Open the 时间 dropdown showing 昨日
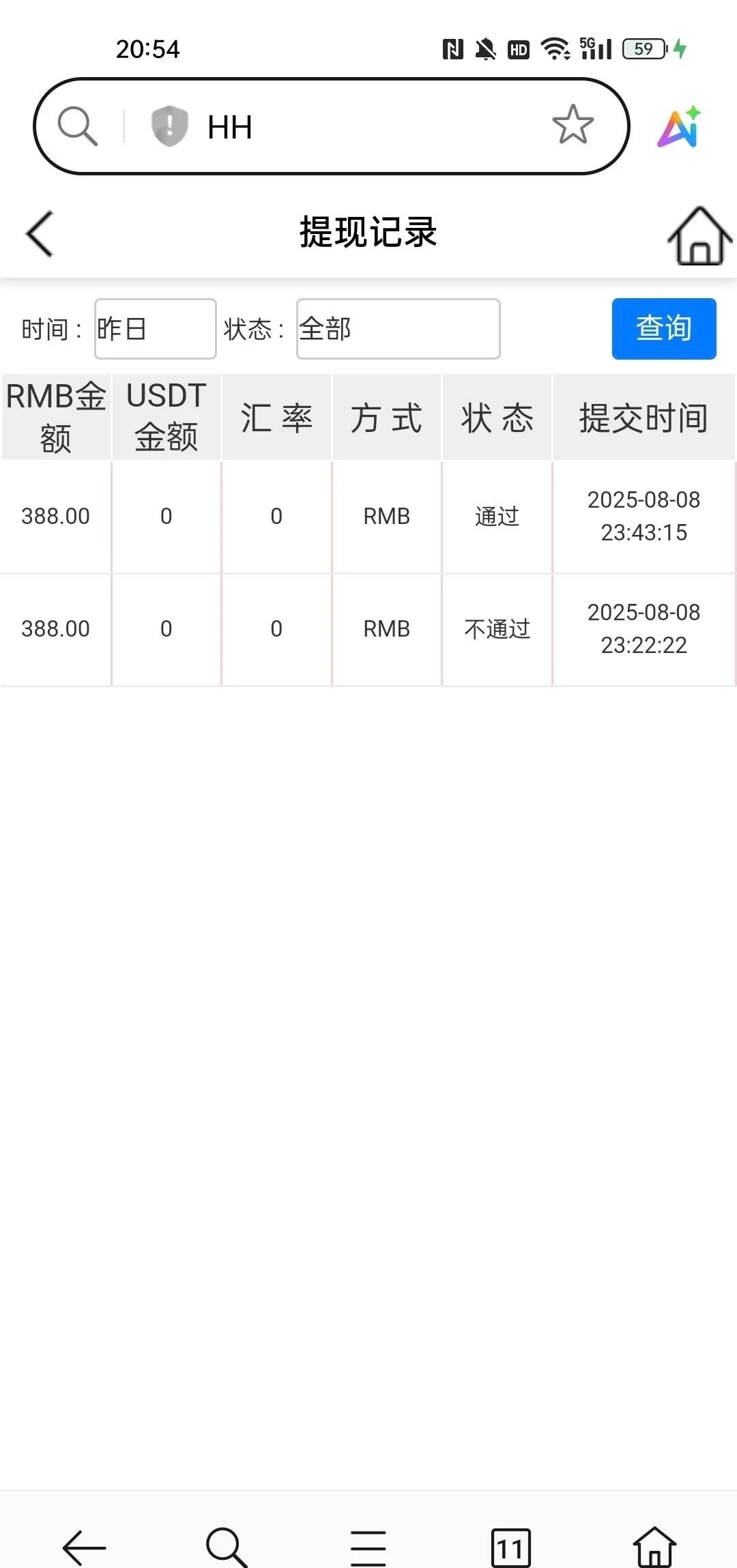737x1568 pixels. (x=155, y=329)
